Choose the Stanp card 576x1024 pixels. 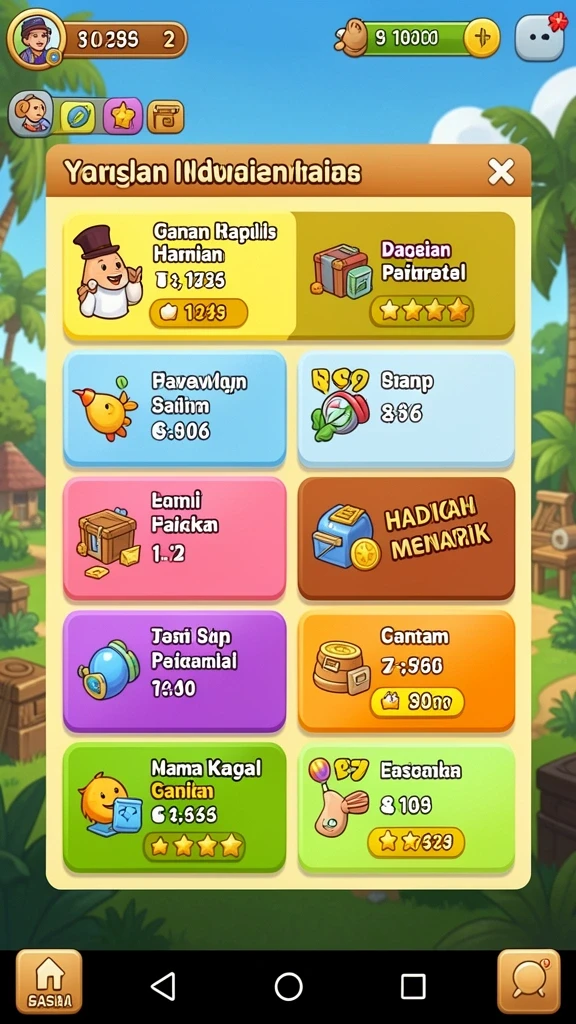(406, 409)
